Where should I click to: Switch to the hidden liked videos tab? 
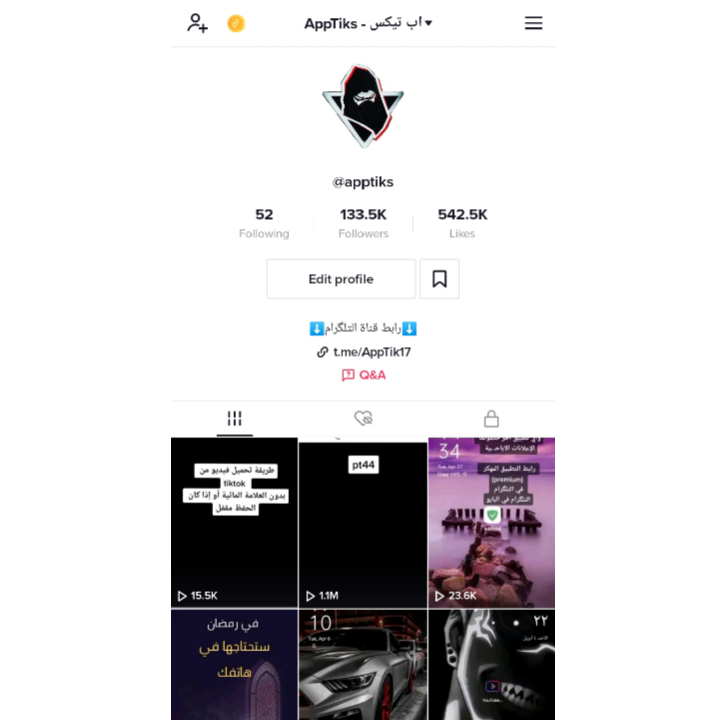[x=363, y=418]
